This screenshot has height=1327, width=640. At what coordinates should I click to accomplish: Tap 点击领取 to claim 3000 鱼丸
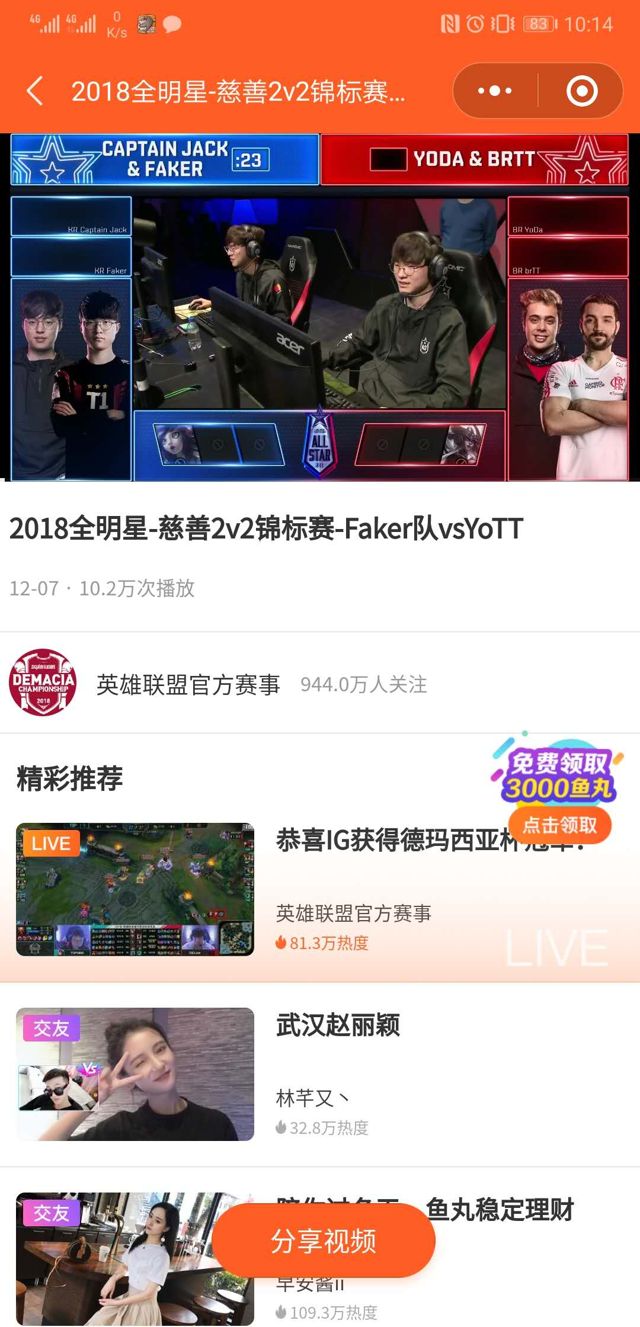pos(560,824)
